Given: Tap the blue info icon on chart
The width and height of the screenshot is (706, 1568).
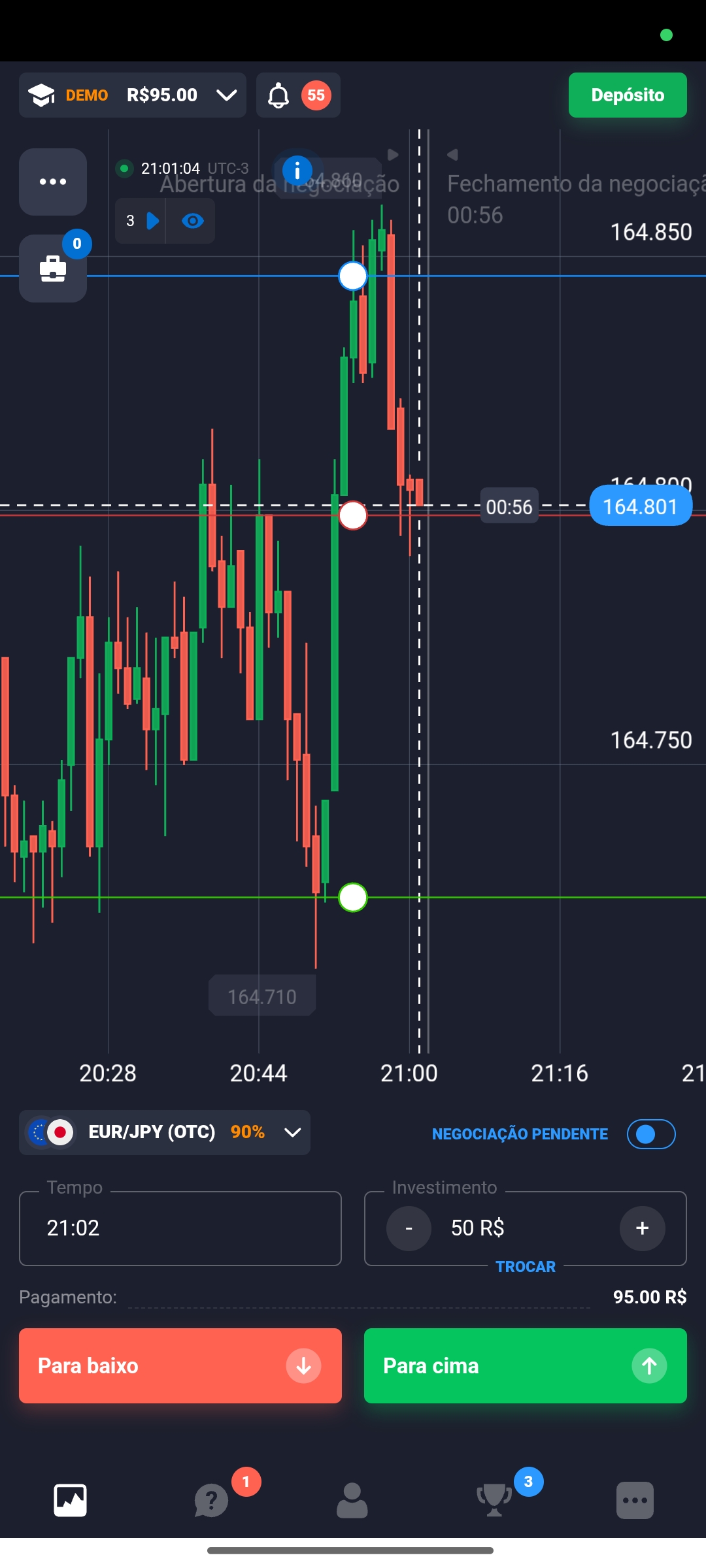Looking at the screenshot, I should [297, 171].
